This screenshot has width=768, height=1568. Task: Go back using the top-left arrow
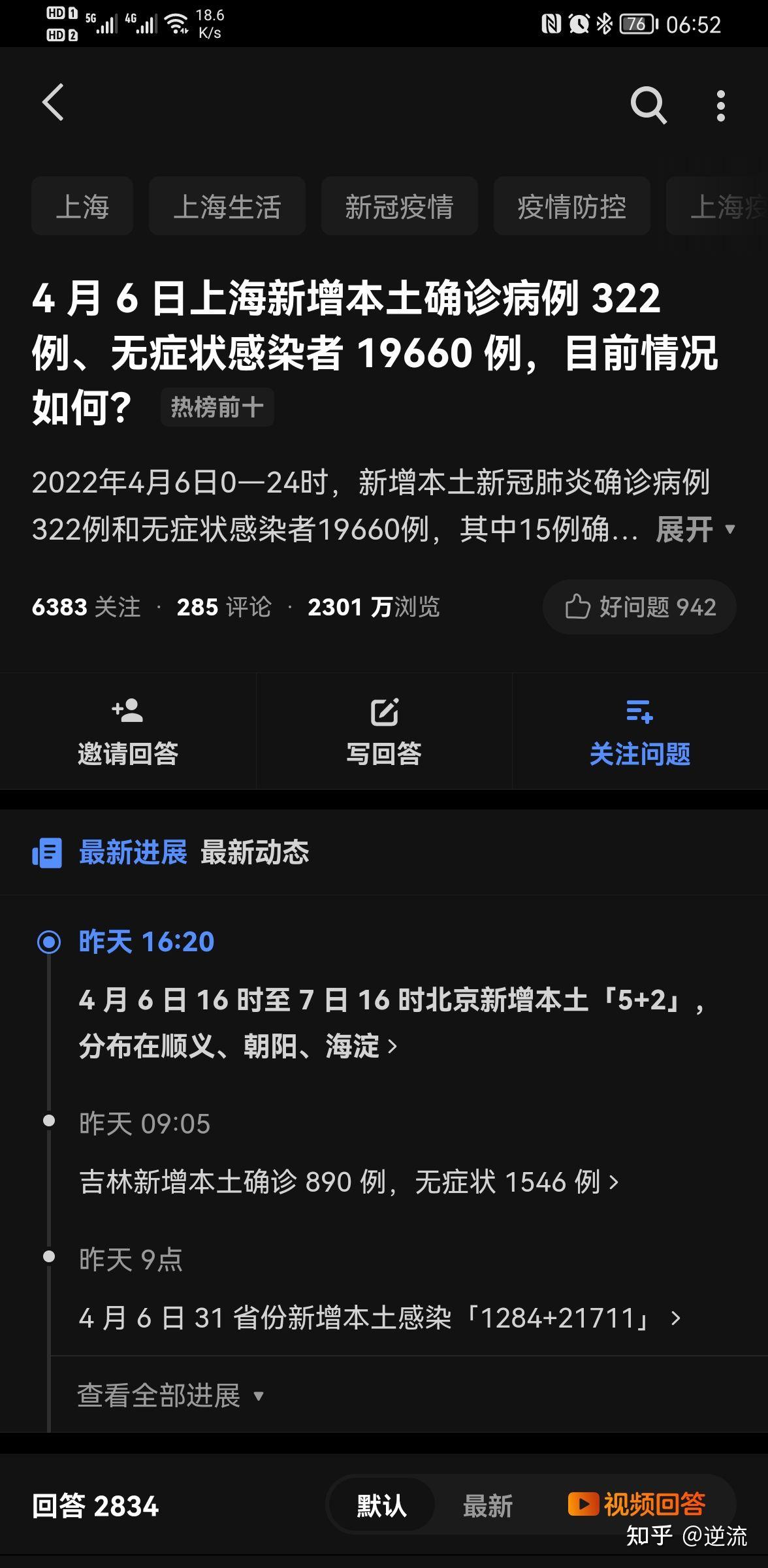pyautogui.click(x=53, y=103)
